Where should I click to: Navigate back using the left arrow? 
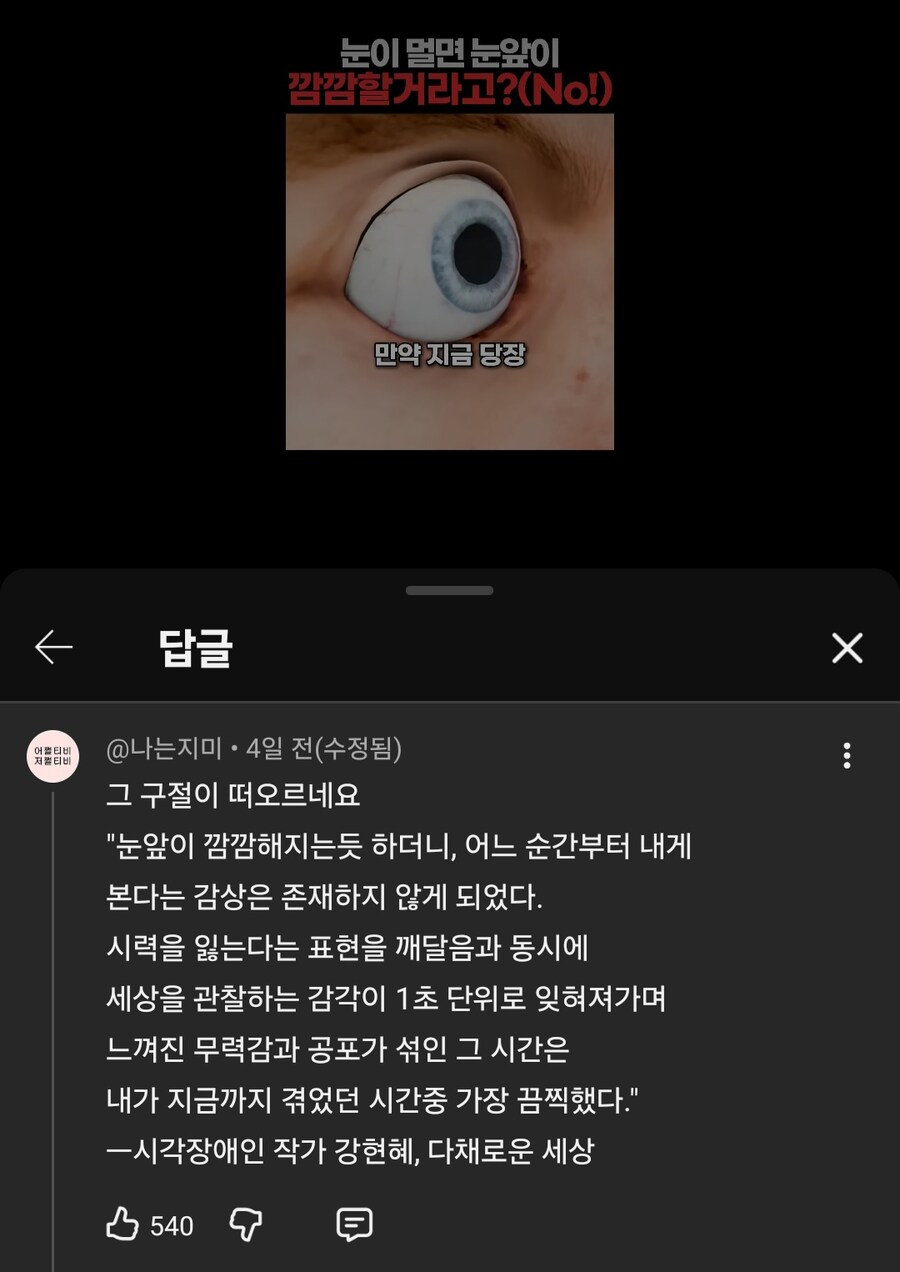point(52,648)
